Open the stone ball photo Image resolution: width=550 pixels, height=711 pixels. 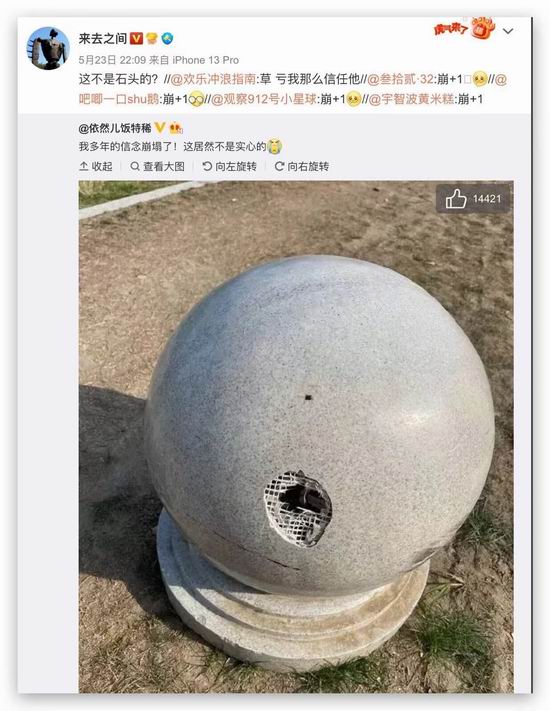296,437
